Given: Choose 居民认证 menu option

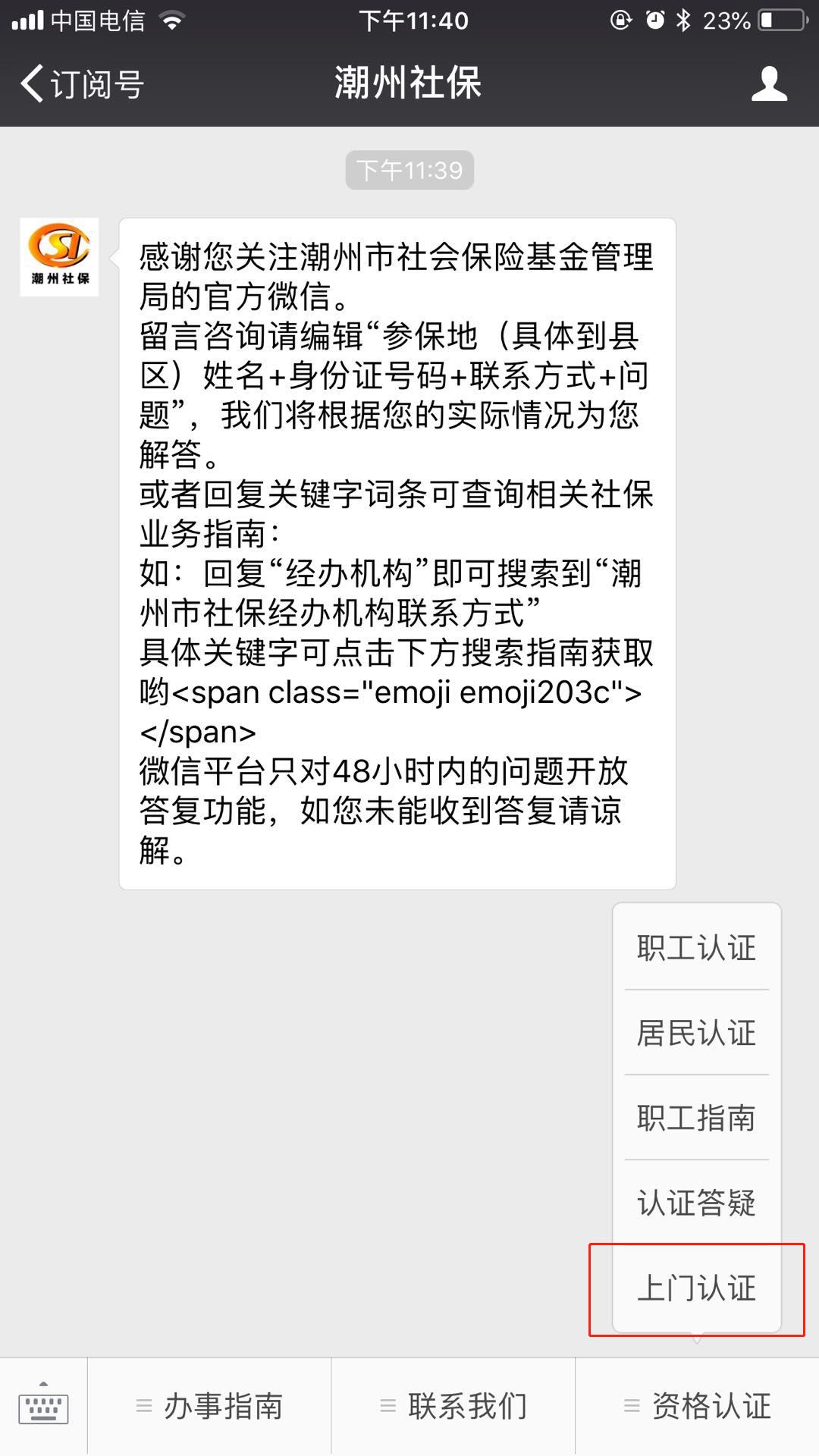Looking at the screenshot, I should coord(696,1033).
